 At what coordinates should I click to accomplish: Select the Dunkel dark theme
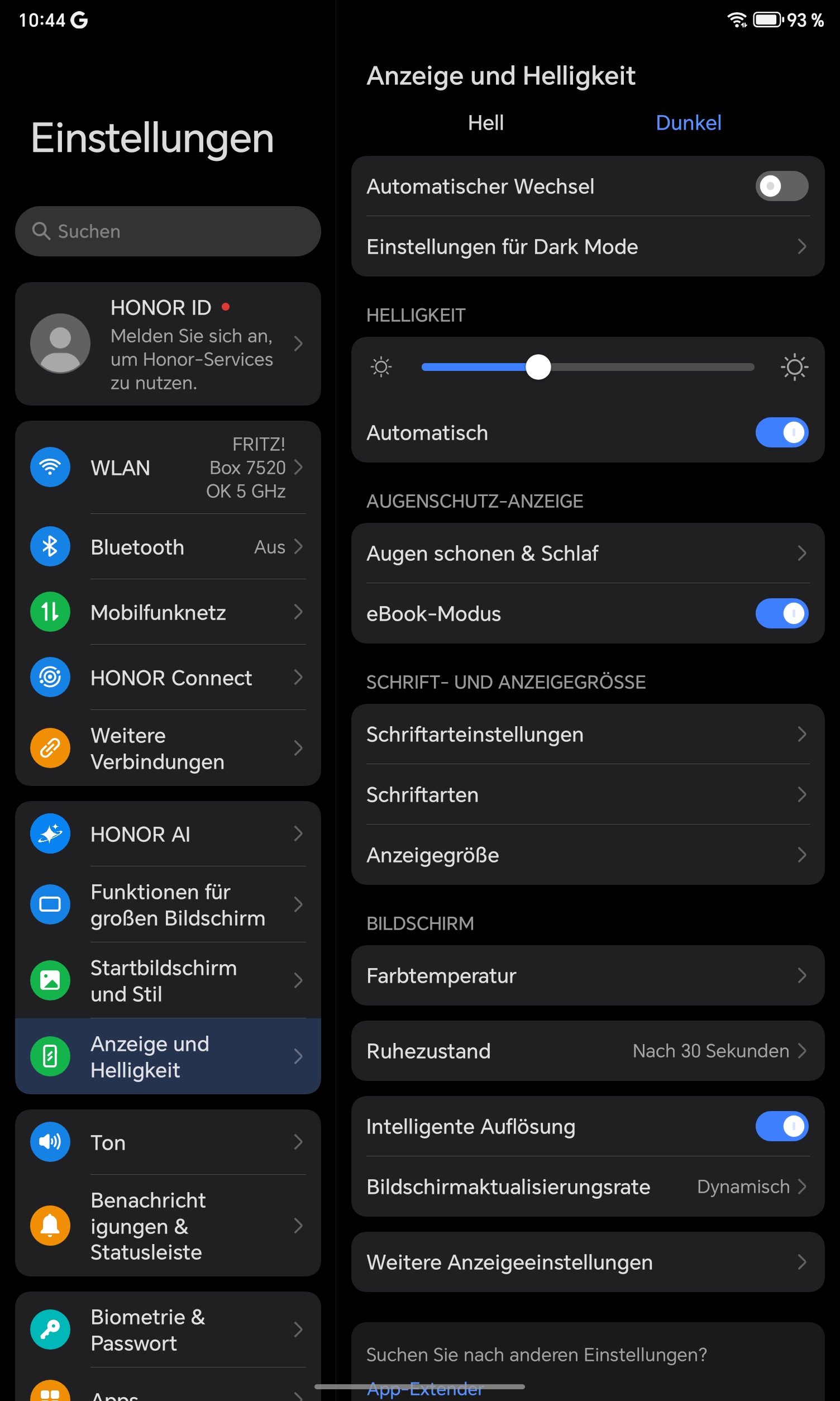click(688, 123)
